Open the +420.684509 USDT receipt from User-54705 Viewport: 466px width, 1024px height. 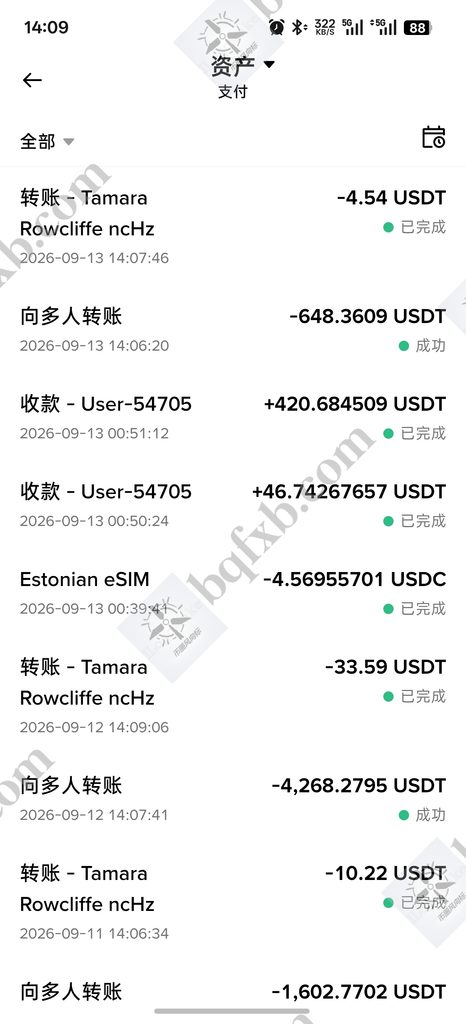233,417
